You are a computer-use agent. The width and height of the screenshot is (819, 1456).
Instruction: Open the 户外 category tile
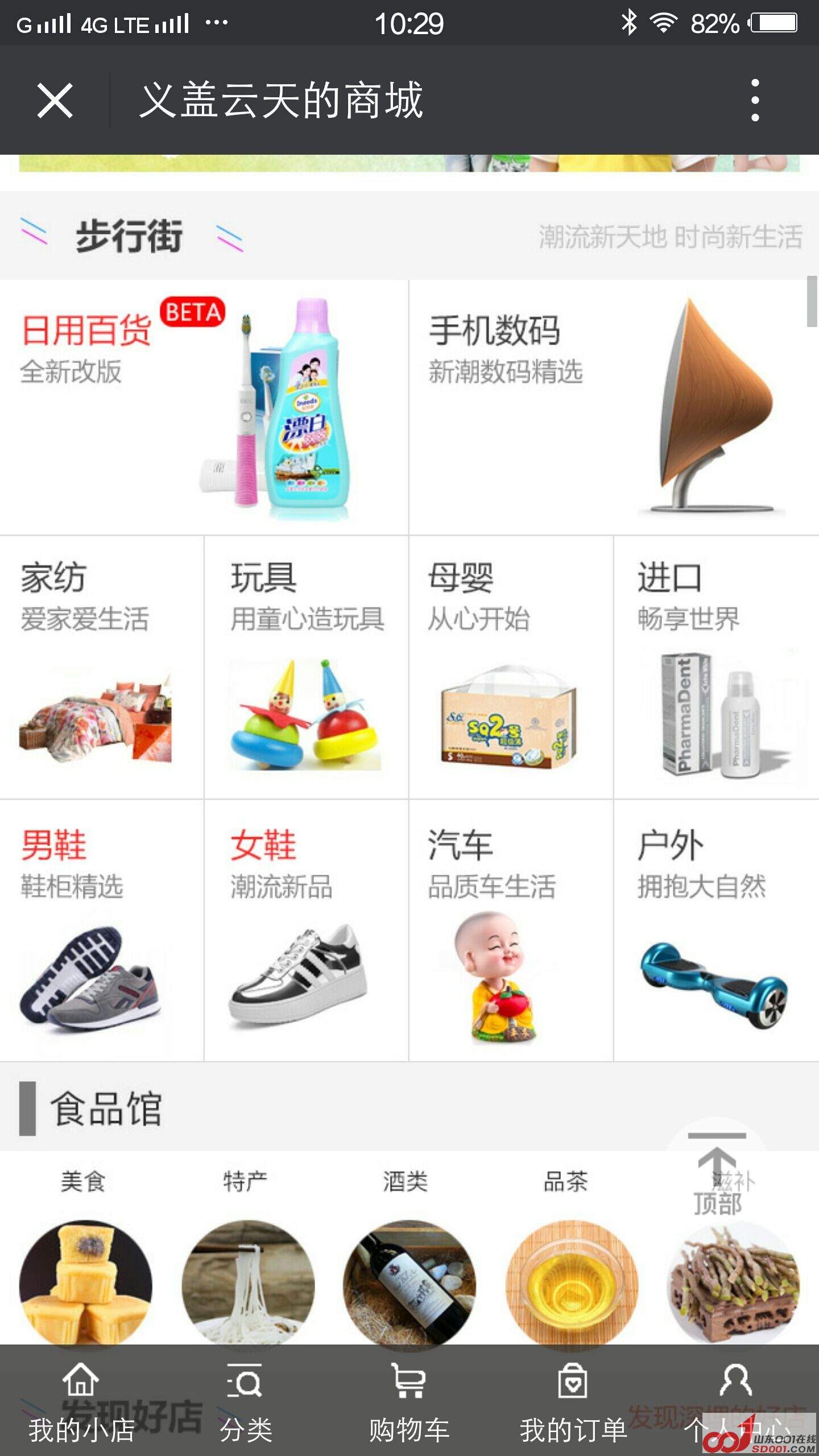coord(715,930)
